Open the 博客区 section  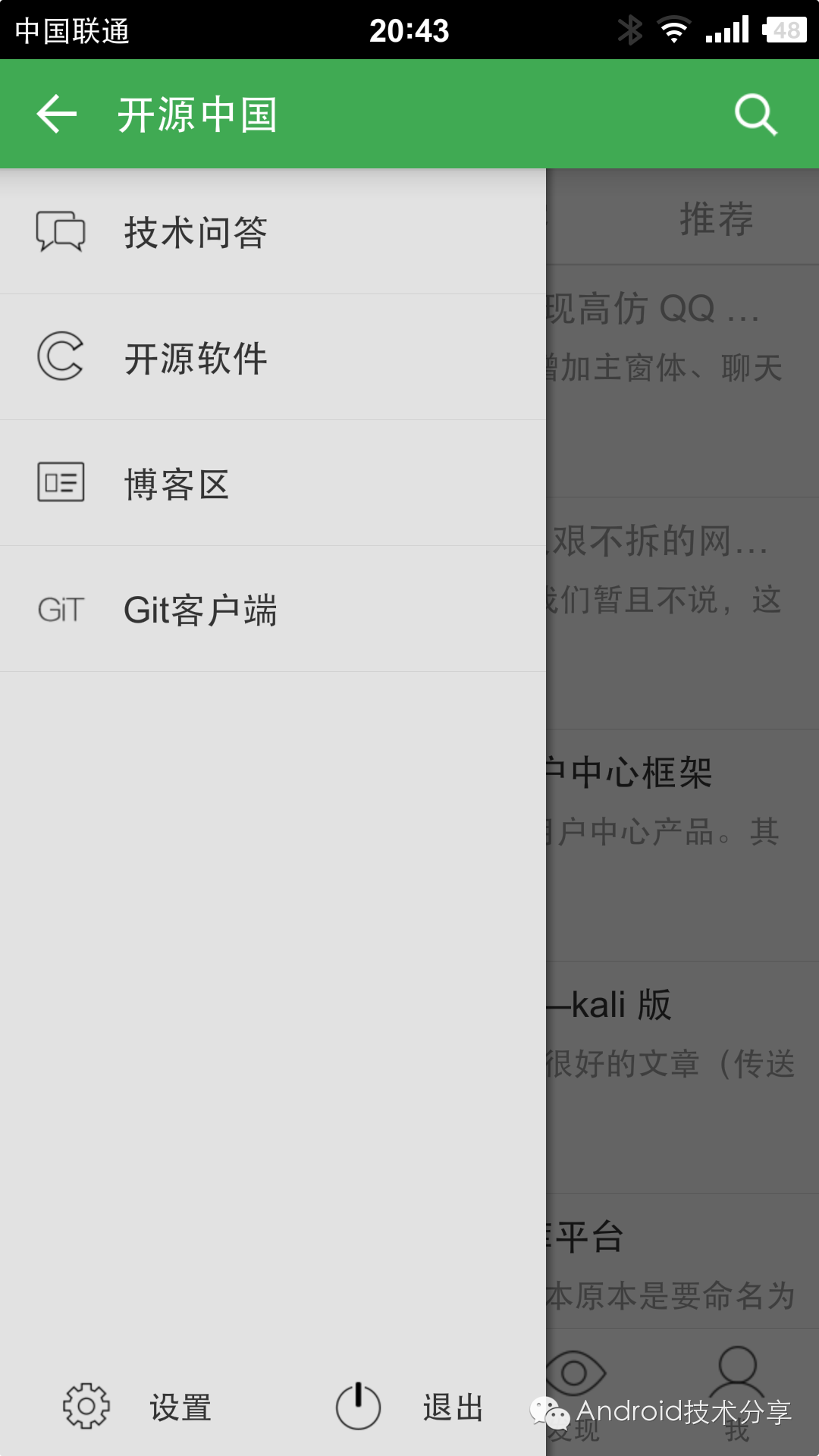coord(178,484)
